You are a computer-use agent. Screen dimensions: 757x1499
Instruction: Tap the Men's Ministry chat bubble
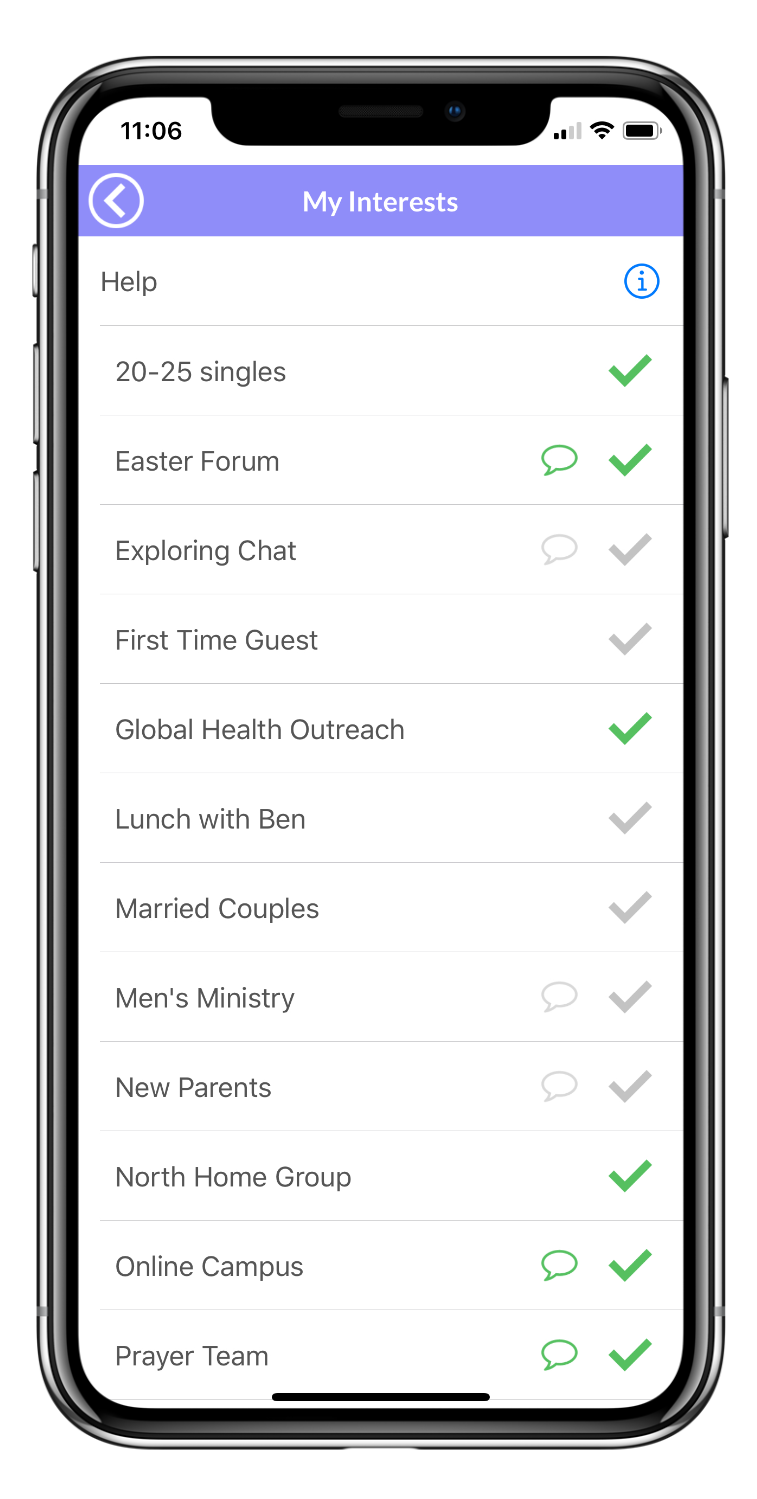(x=559, y=997)
